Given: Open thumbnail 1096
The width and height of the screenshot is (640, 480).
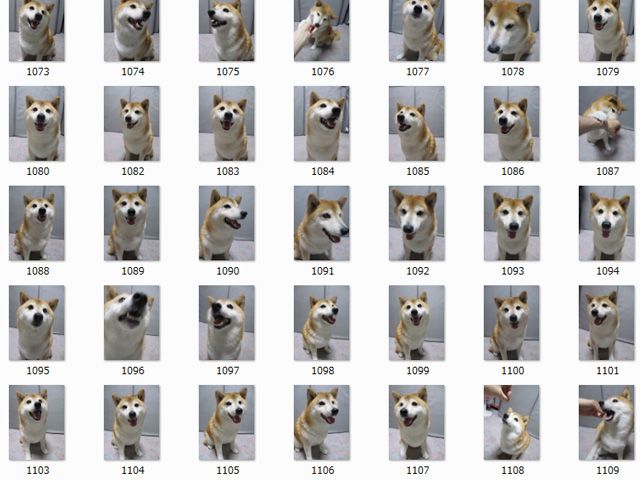Looking at the screenshot, I should point(132,323).
